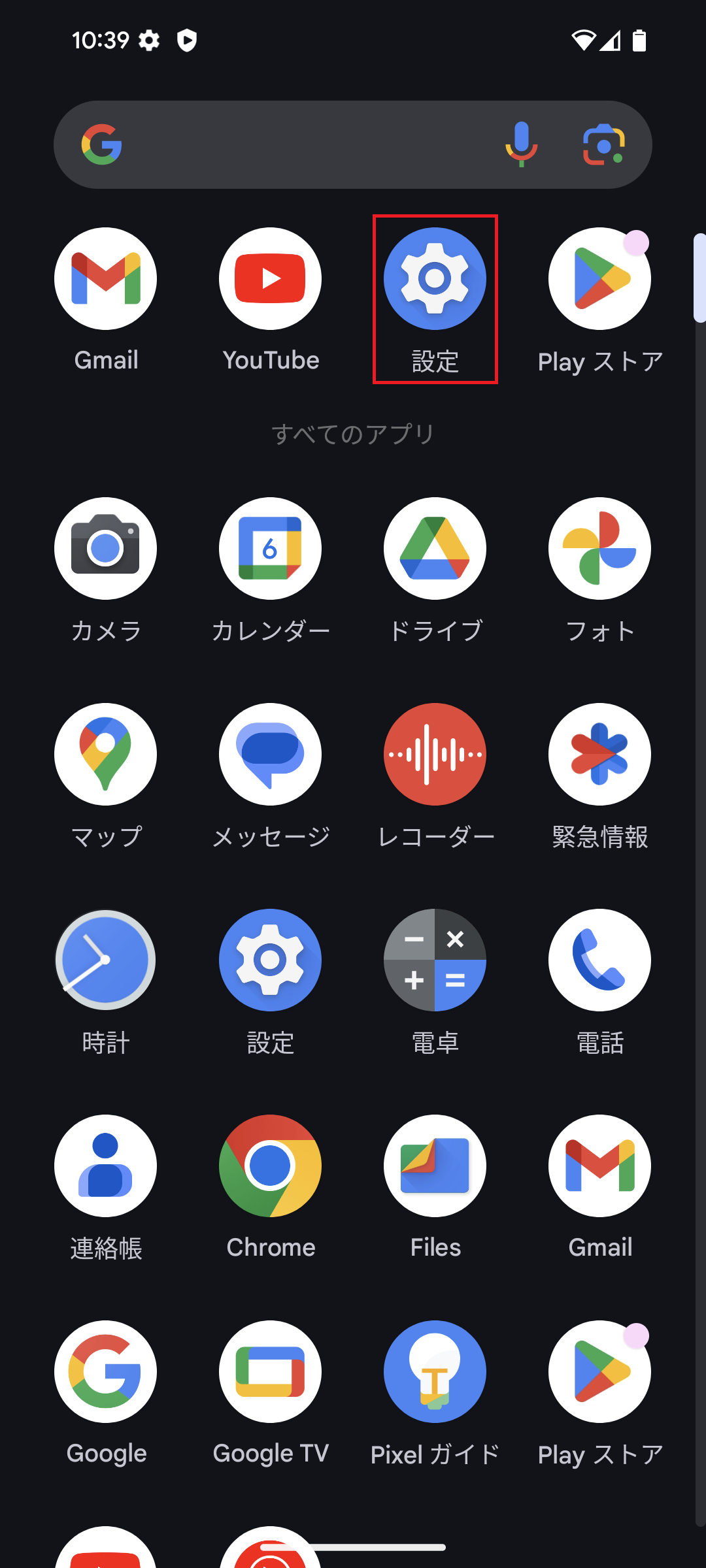
Task: Open 緊急情報 app
Action: (x=599, y=754)
